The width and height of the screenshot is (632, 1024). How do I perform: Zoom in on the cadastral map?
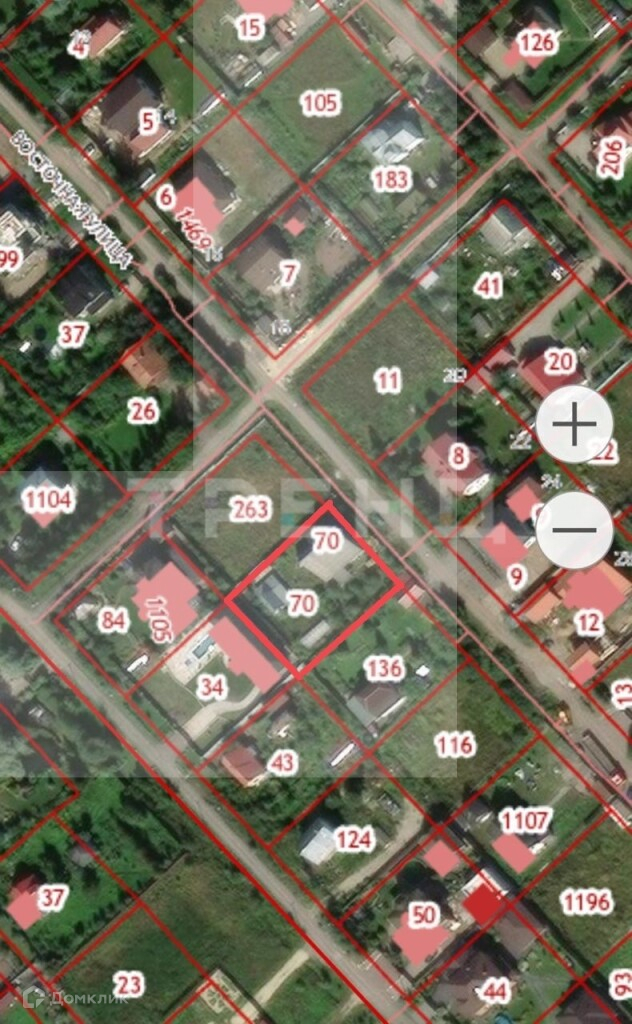(574, 425)
